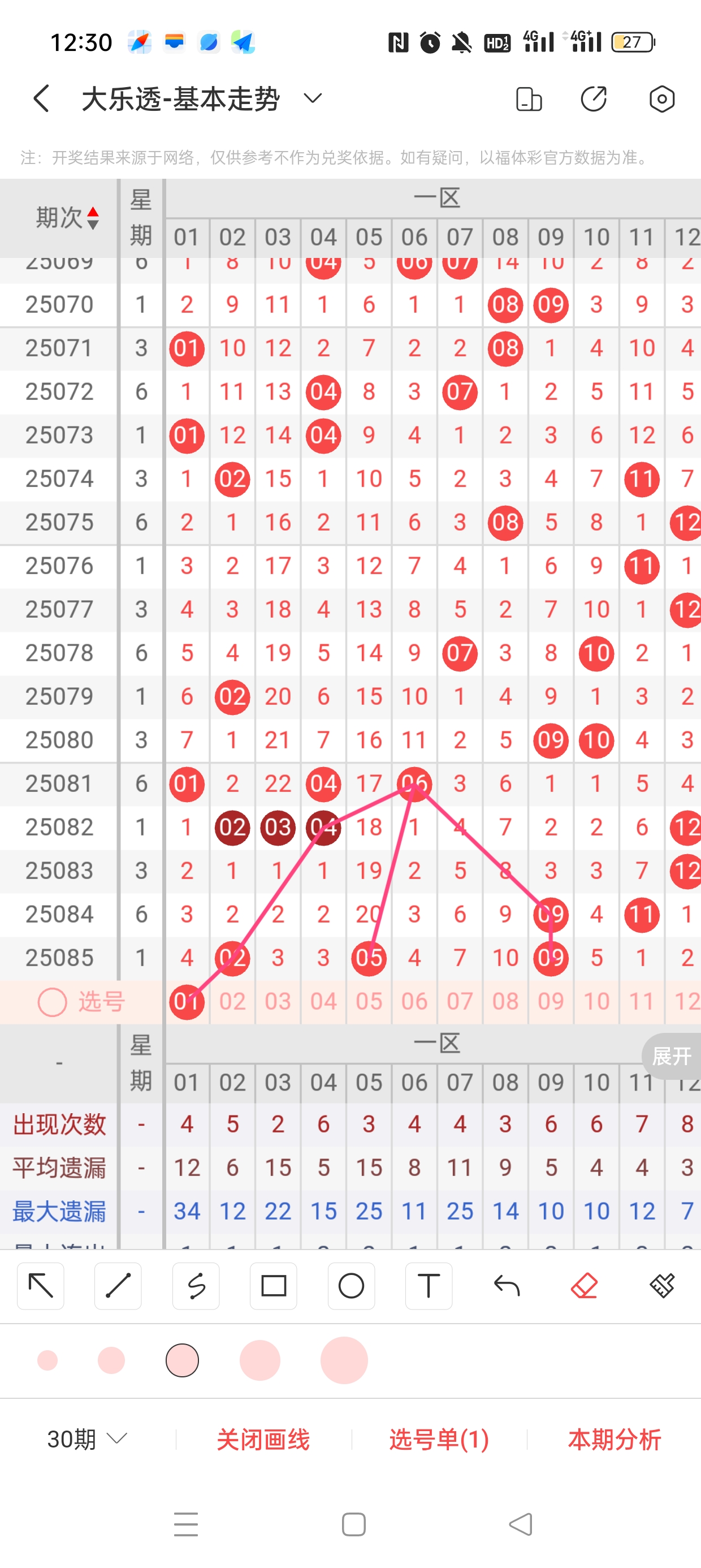Select the circle shape tool
Screen dimensions: 701x1568
pos(351,1286)
